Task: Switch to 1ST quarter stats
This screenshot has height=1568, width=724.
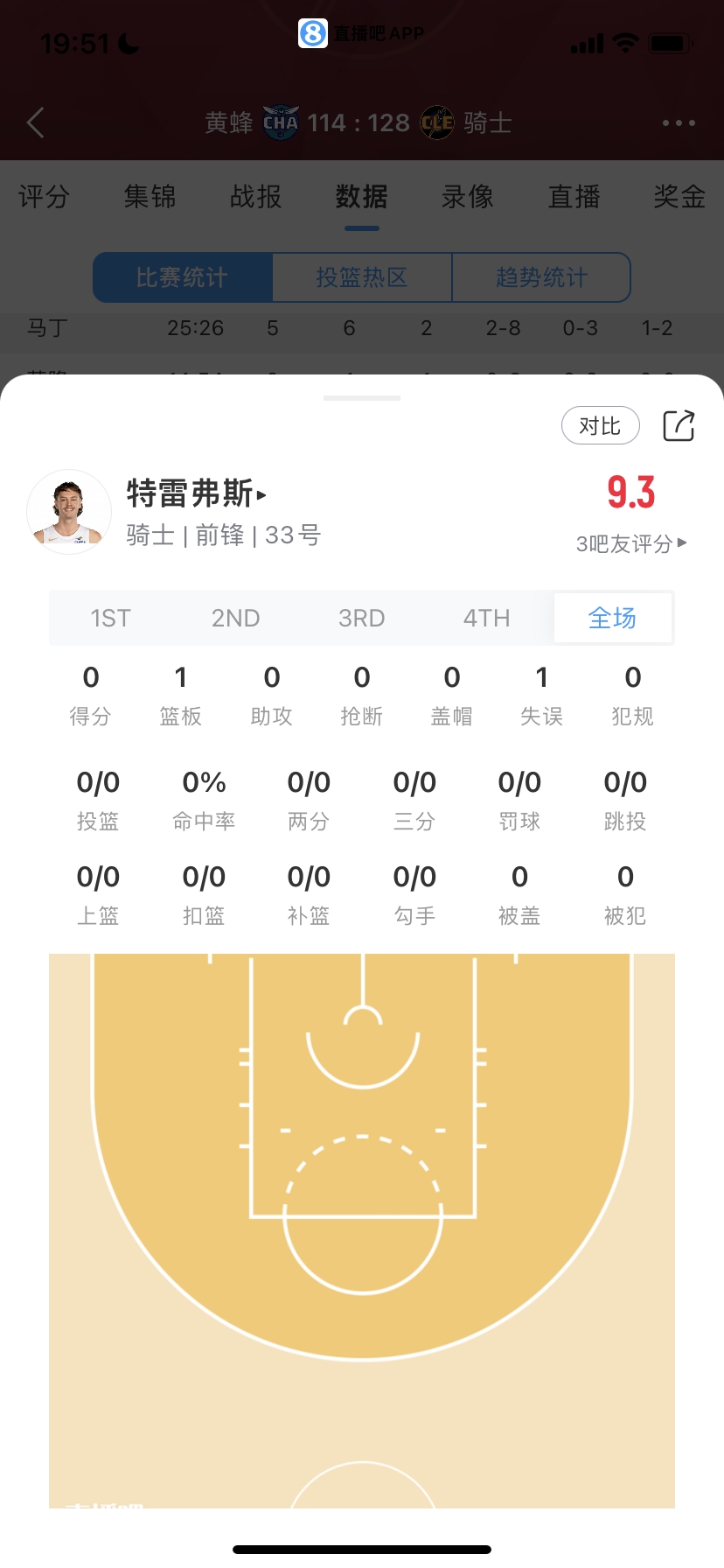Action: (x=110, y=619)
